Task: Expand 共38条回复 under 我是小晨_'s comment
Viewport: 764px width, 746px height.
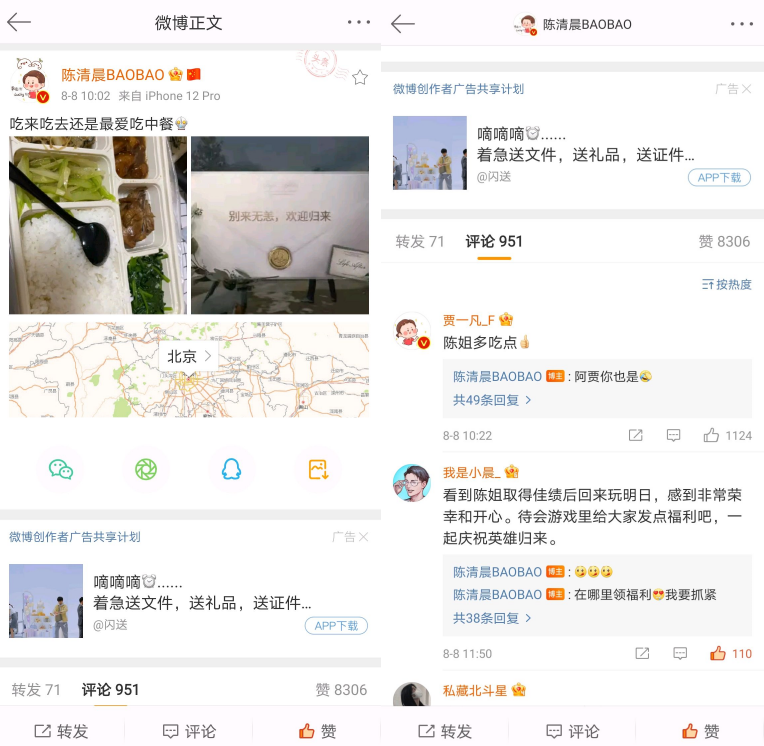Action: (492, 618)
